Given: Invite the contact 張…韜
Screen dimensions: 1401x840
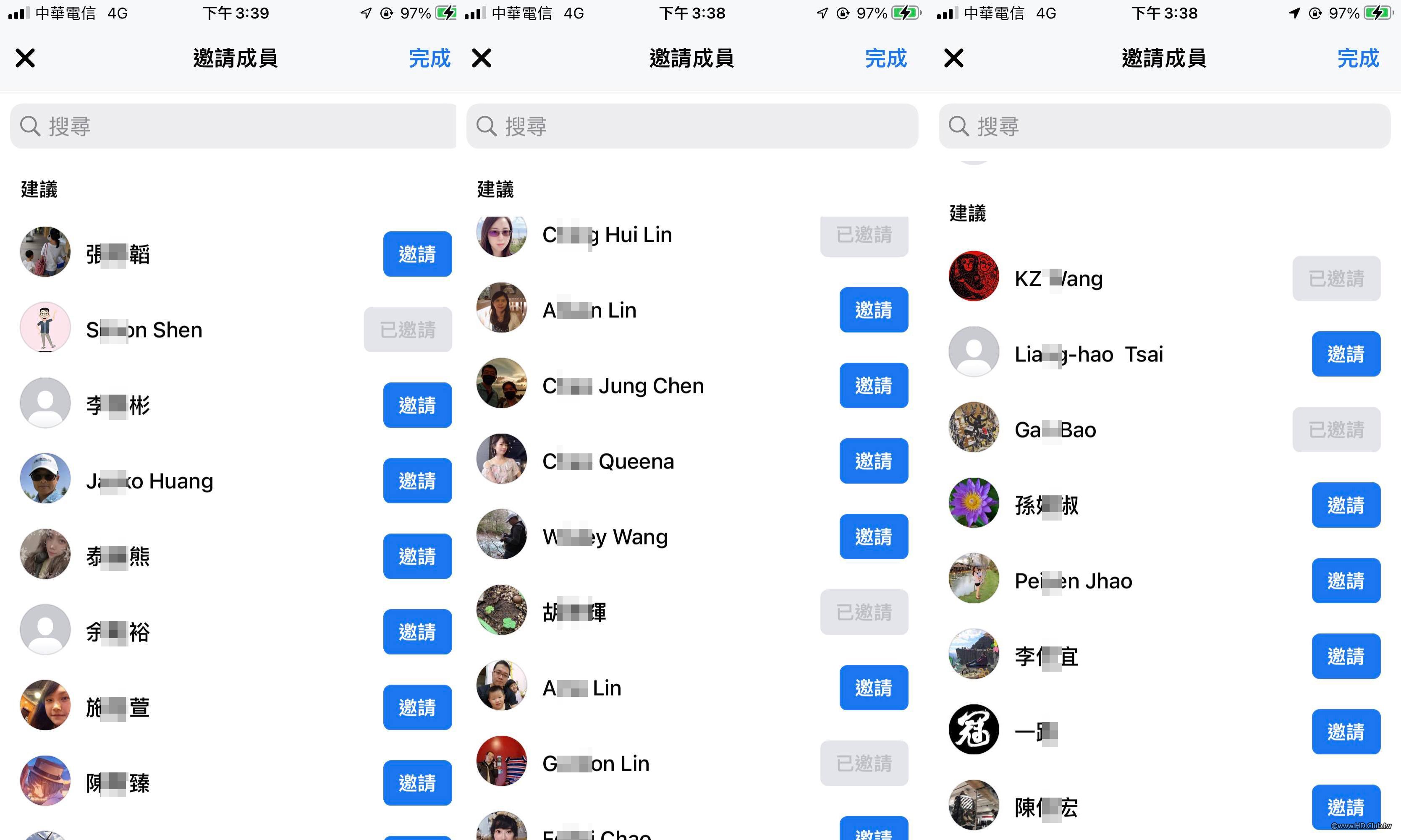Looking at the screenshot, I should [417, 254].
